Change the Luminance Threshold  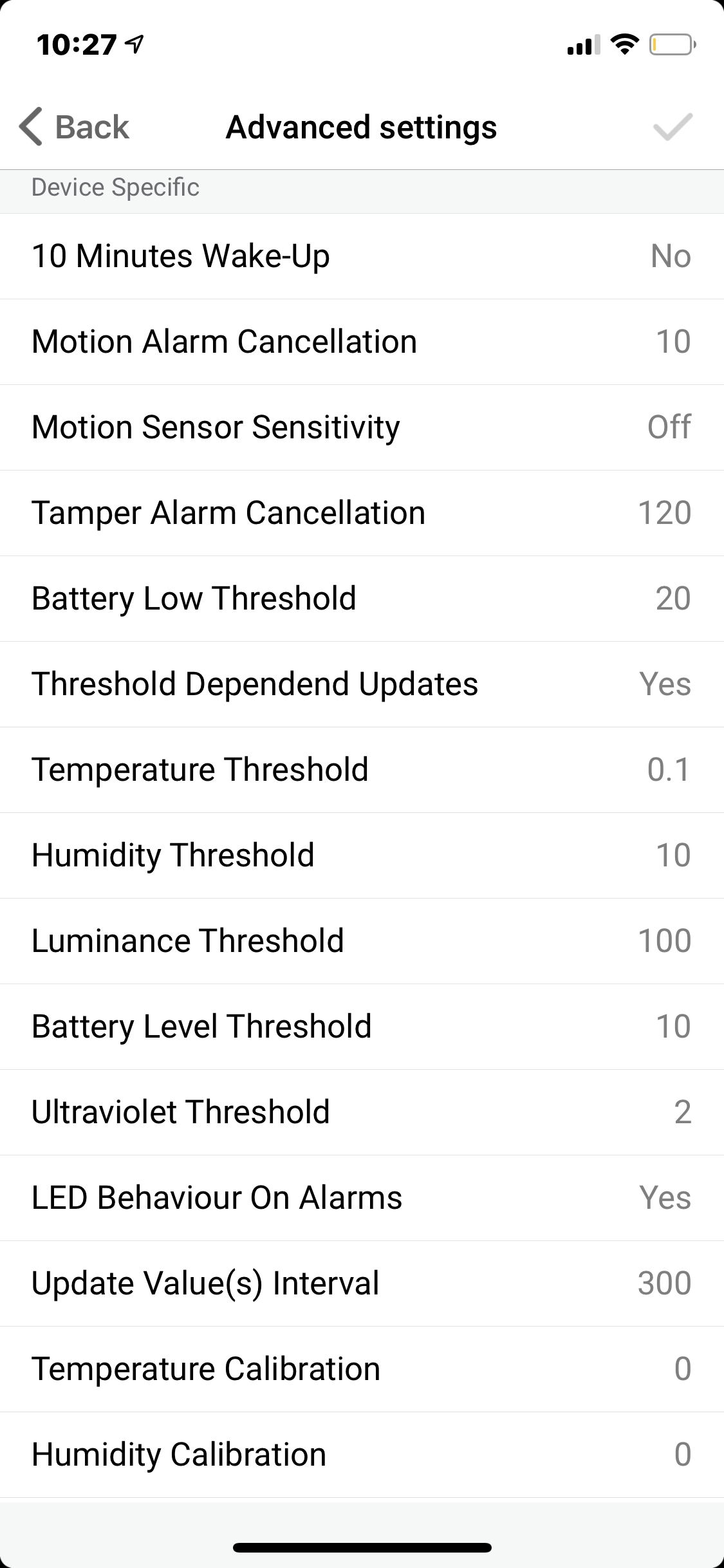coord(362,941)
